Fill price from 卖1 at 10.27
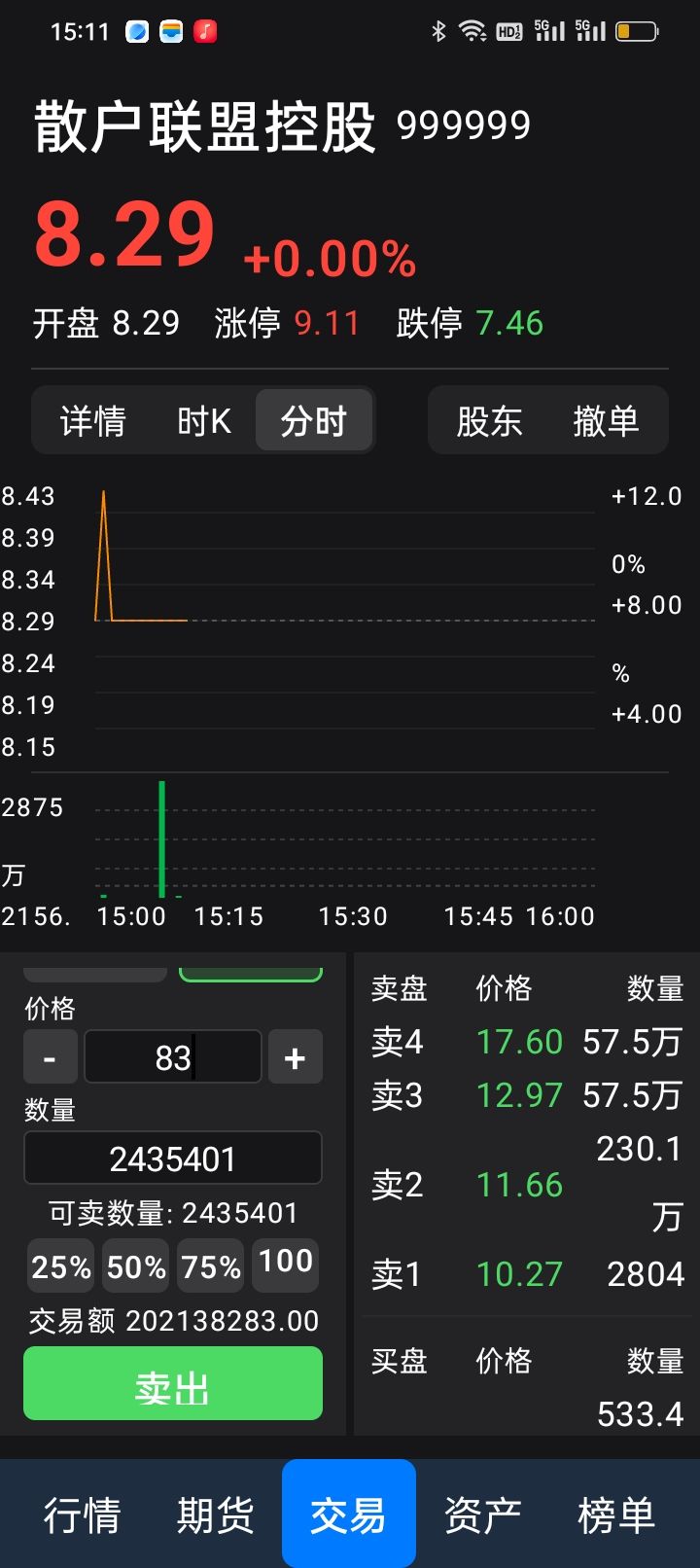700x1568 pixels. (x=519, y=1273)
